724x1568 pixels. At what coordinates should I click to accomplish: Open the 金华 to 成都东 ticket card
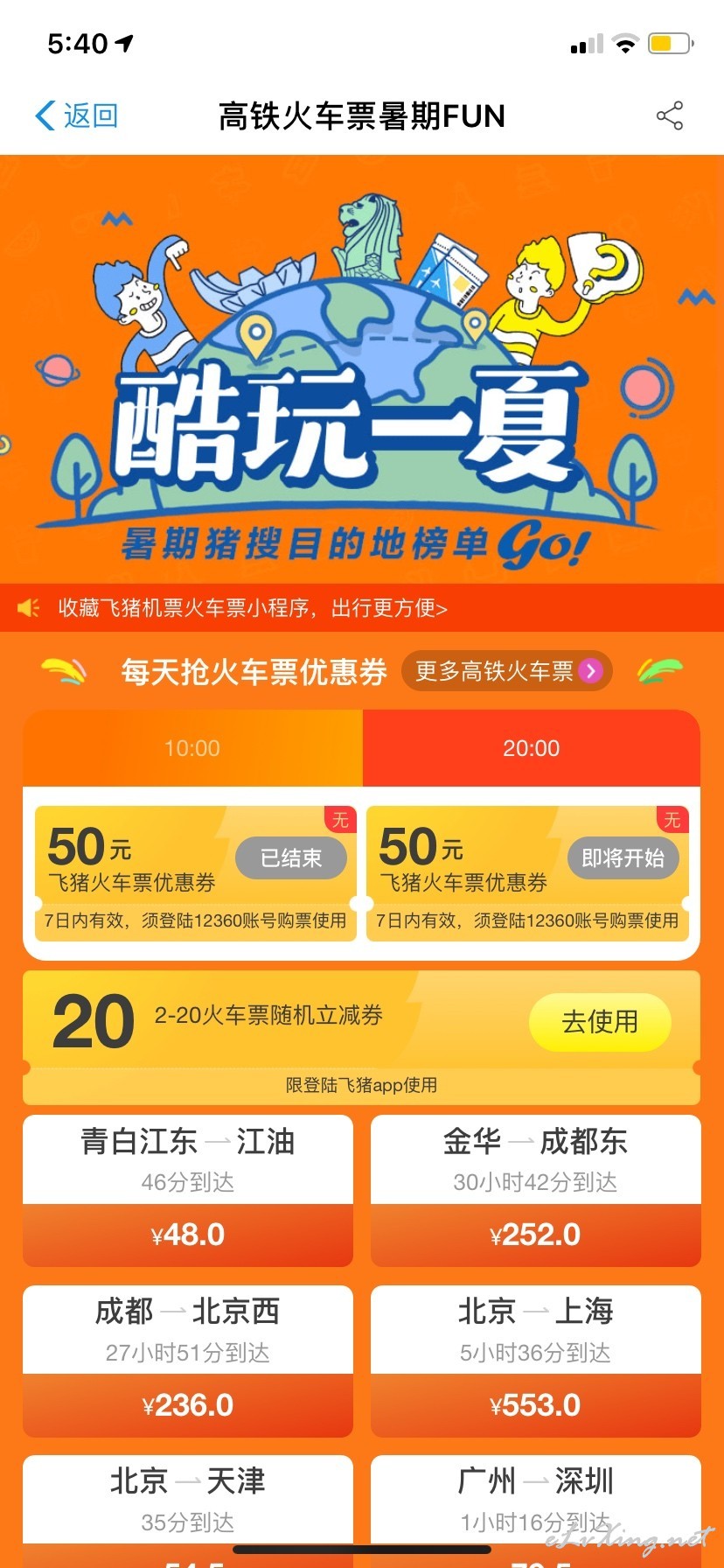pyautogui.click(x=536, y=1191)
